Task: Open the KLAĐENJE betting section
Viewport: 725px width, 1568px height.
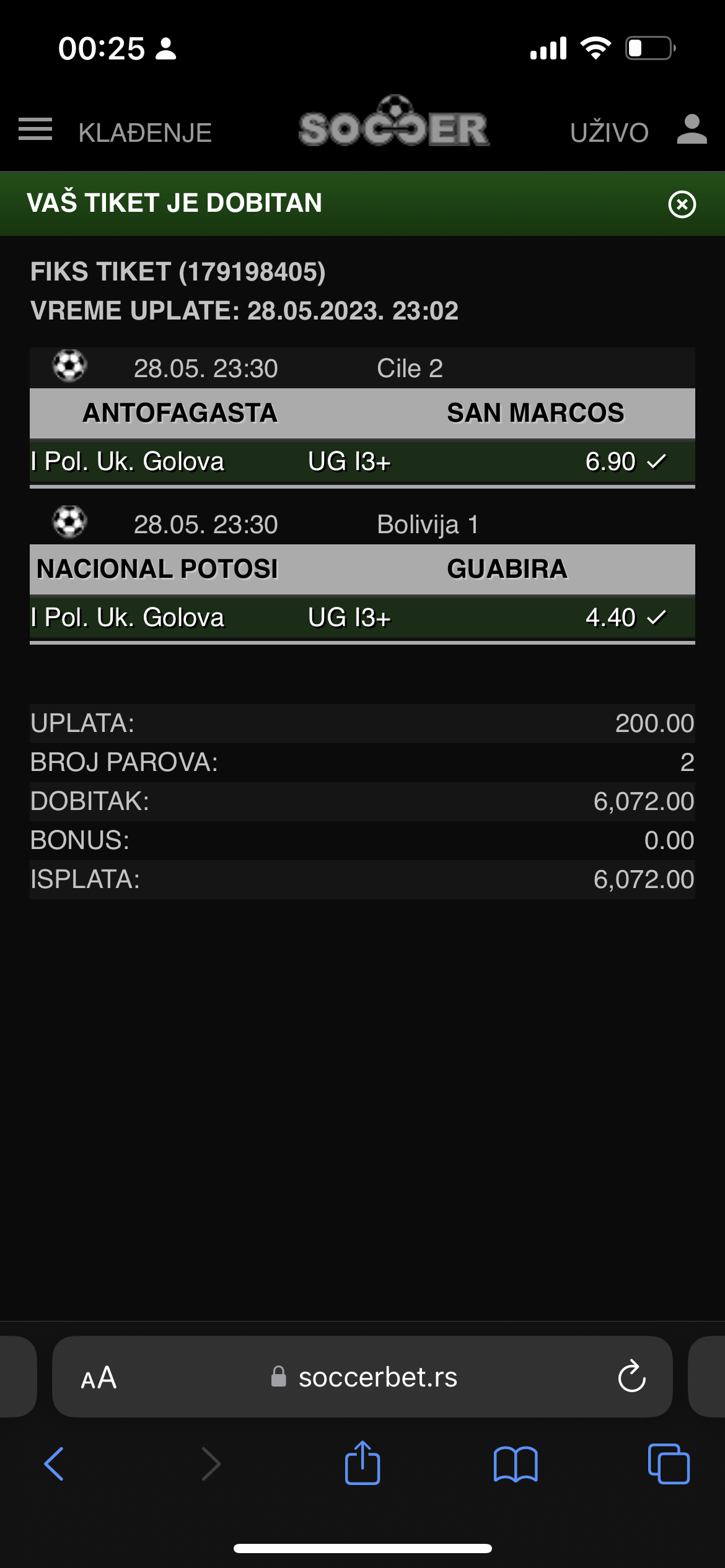Action: tap(145, 133)
